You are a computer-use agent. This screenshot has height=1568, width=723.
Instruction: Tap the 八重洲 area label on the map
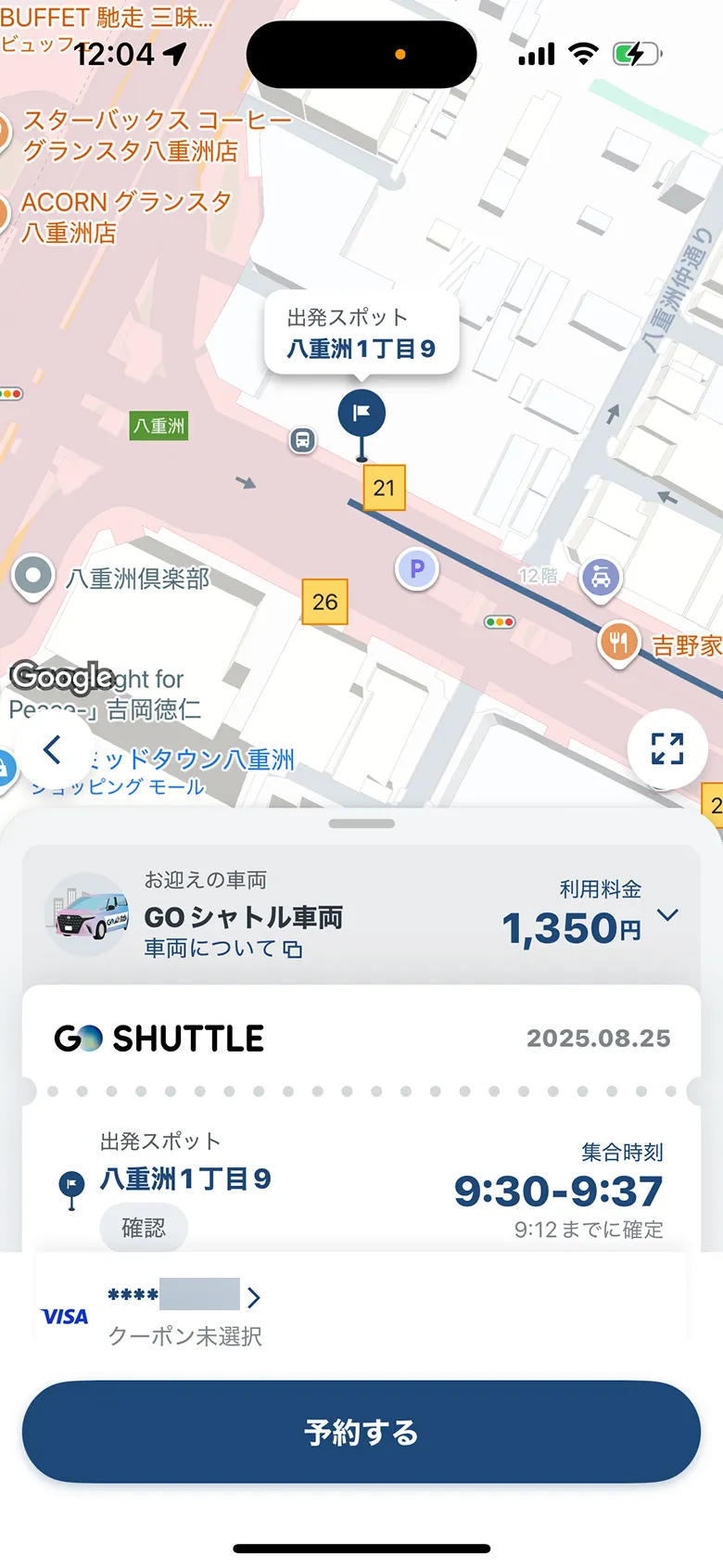158,426
